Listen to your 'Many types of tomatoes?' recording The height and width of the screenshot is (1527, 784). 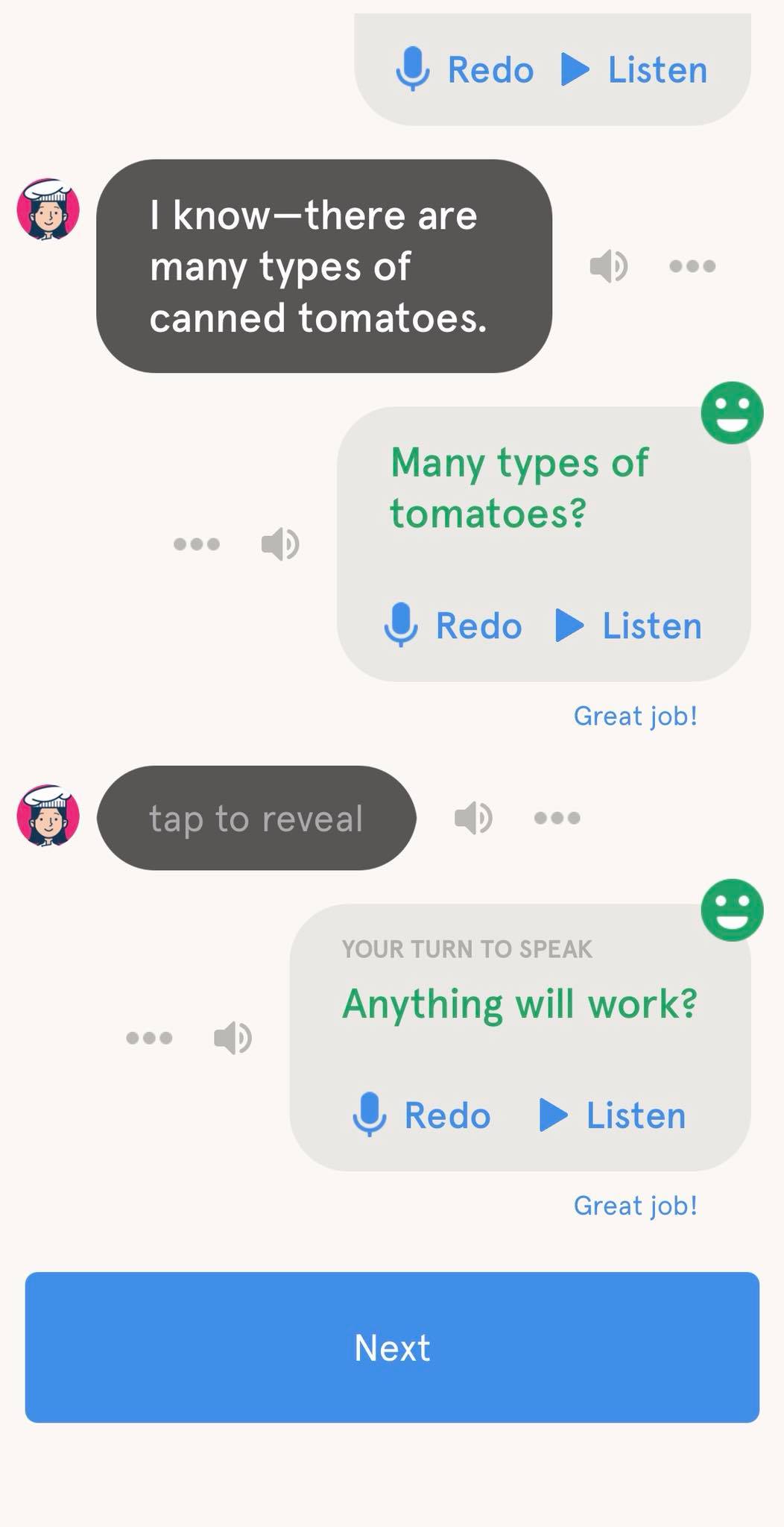click(x=629, y=626)
